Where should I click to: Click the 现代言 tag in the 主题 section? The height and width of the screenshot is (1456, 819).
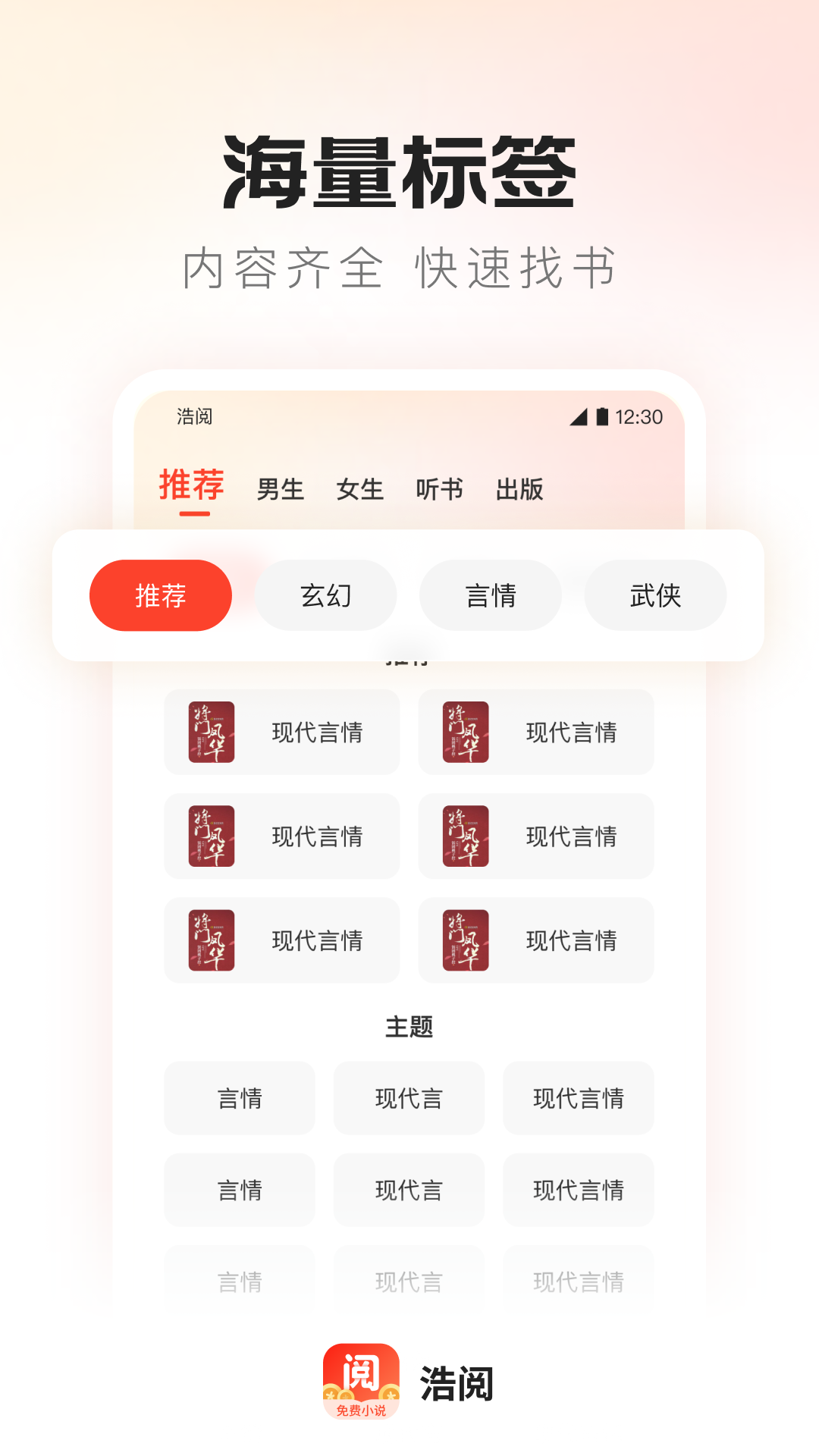pyautogui.click(x=408, y=1098)
